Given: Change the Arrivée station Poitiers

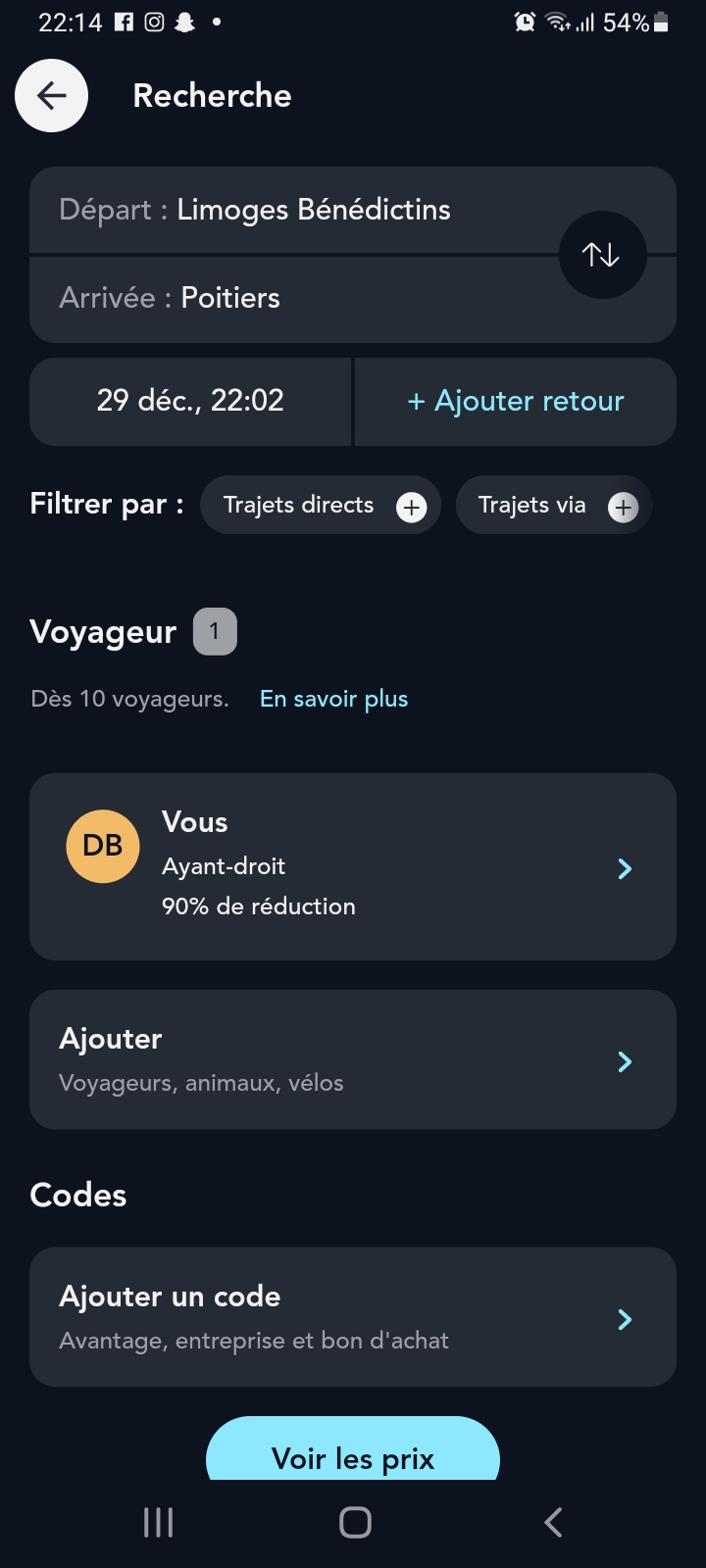Looking at the screenshot, I should click(294, 298).
